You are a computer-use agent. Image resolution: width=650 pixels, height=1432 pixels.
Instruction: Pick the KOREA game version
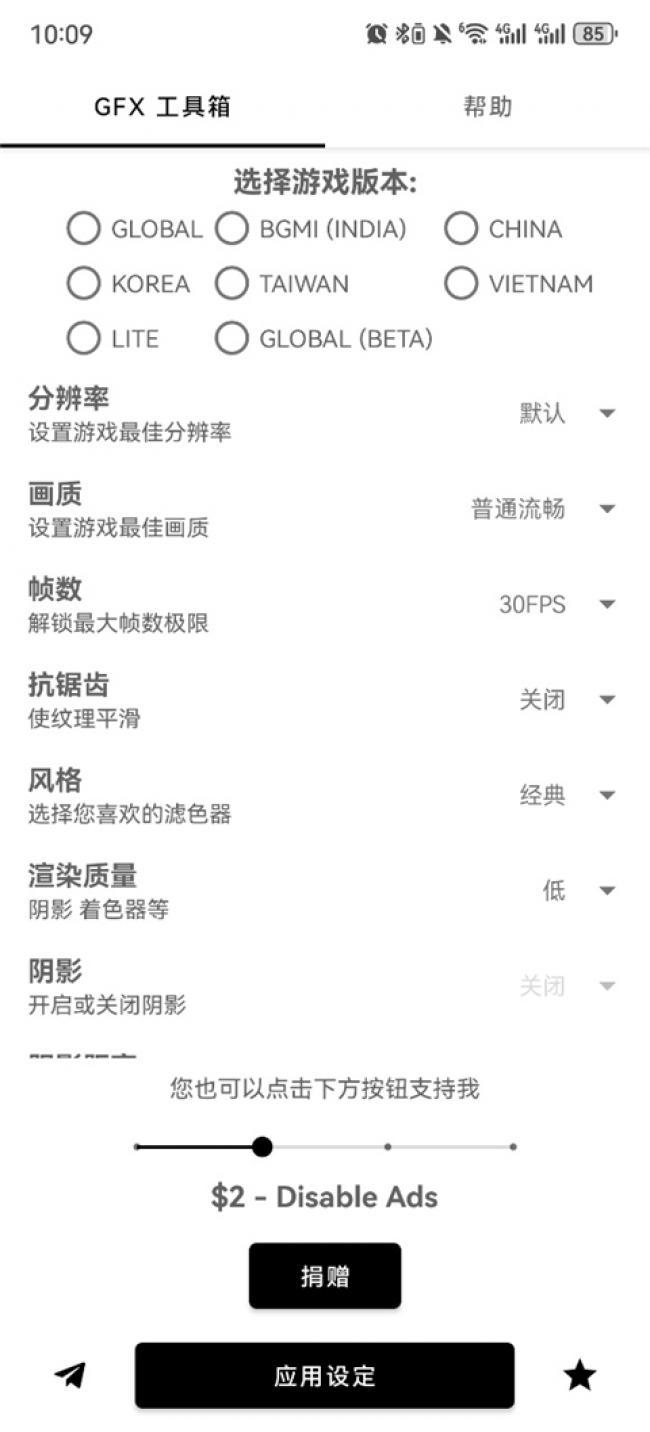tap(84, 284)
